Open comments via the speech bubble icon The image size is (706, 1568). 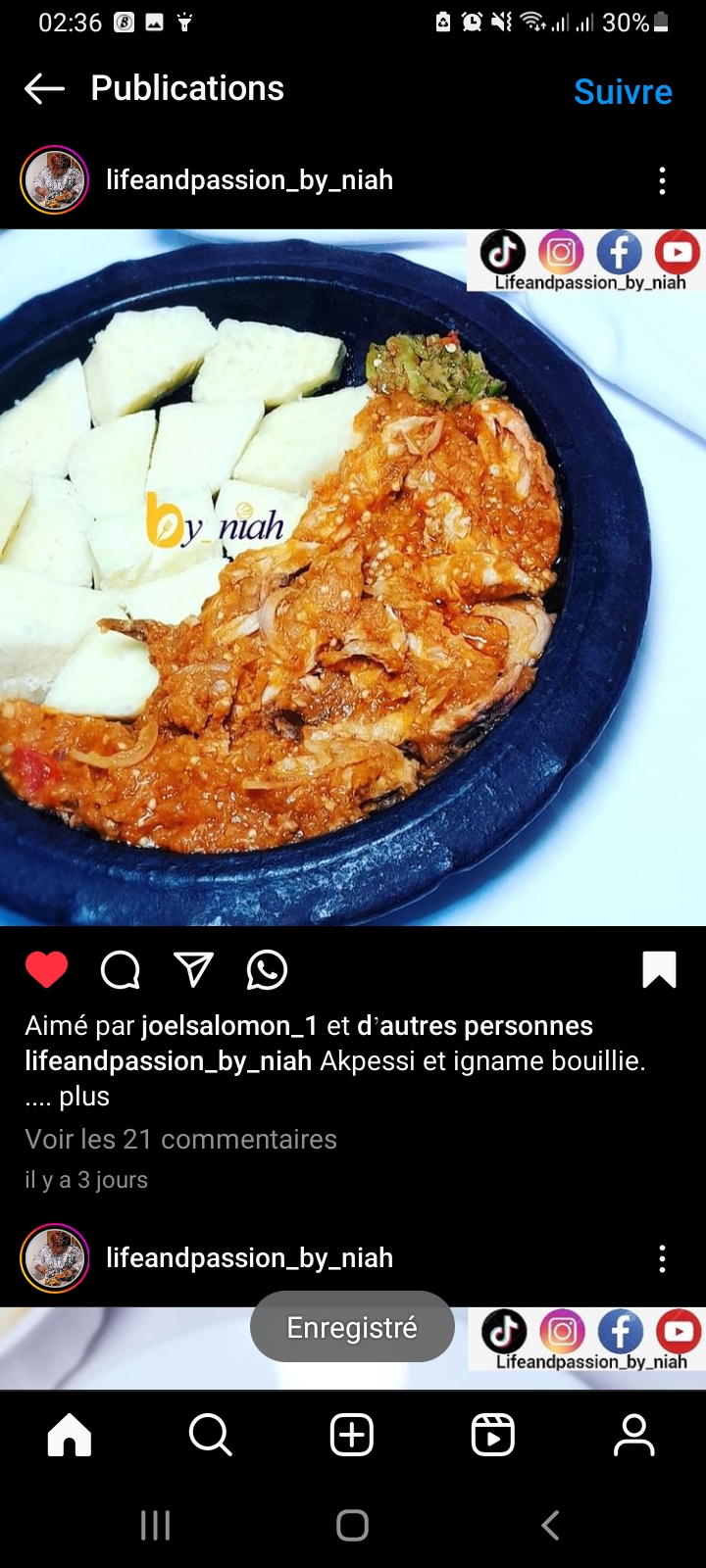(121, 970)
